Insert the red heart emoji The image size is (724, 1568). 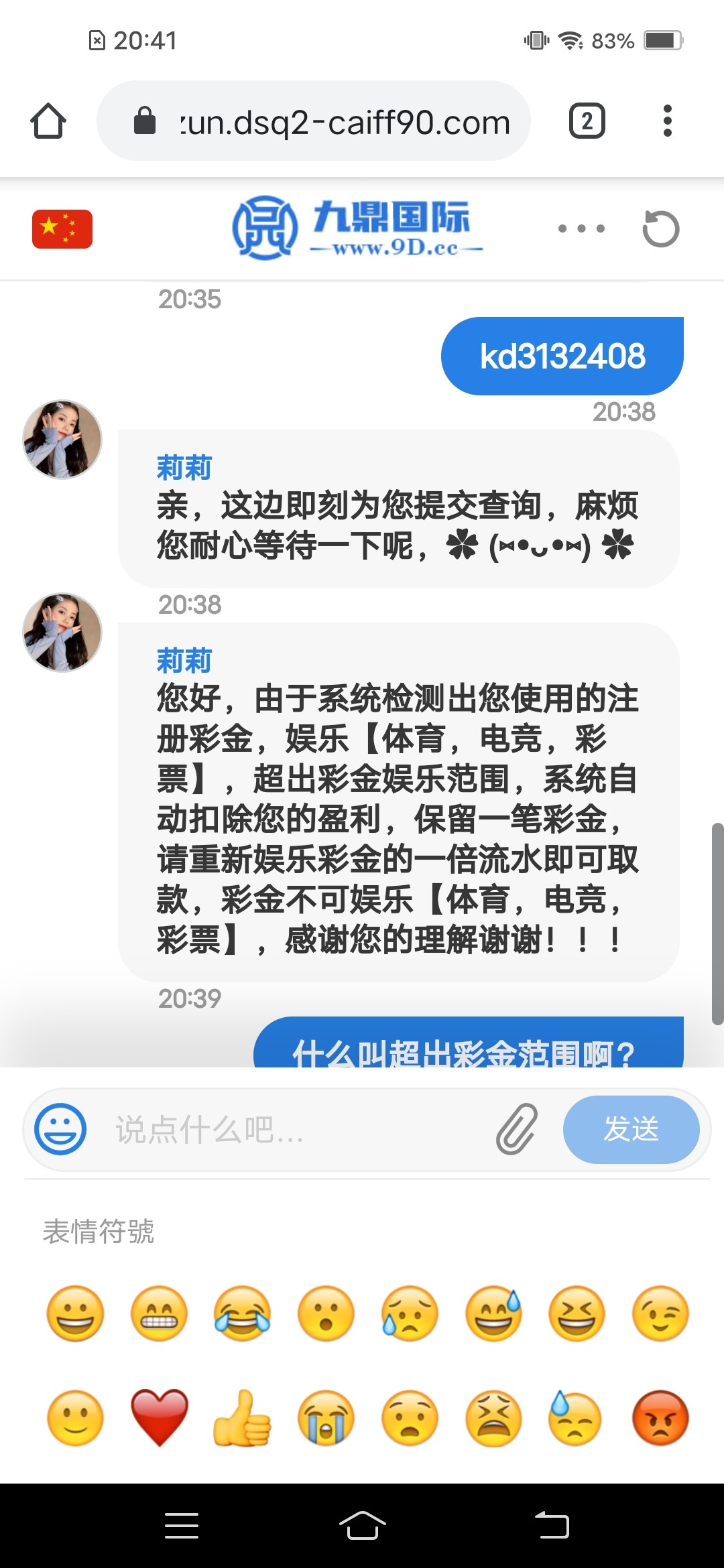point(159,1417)
